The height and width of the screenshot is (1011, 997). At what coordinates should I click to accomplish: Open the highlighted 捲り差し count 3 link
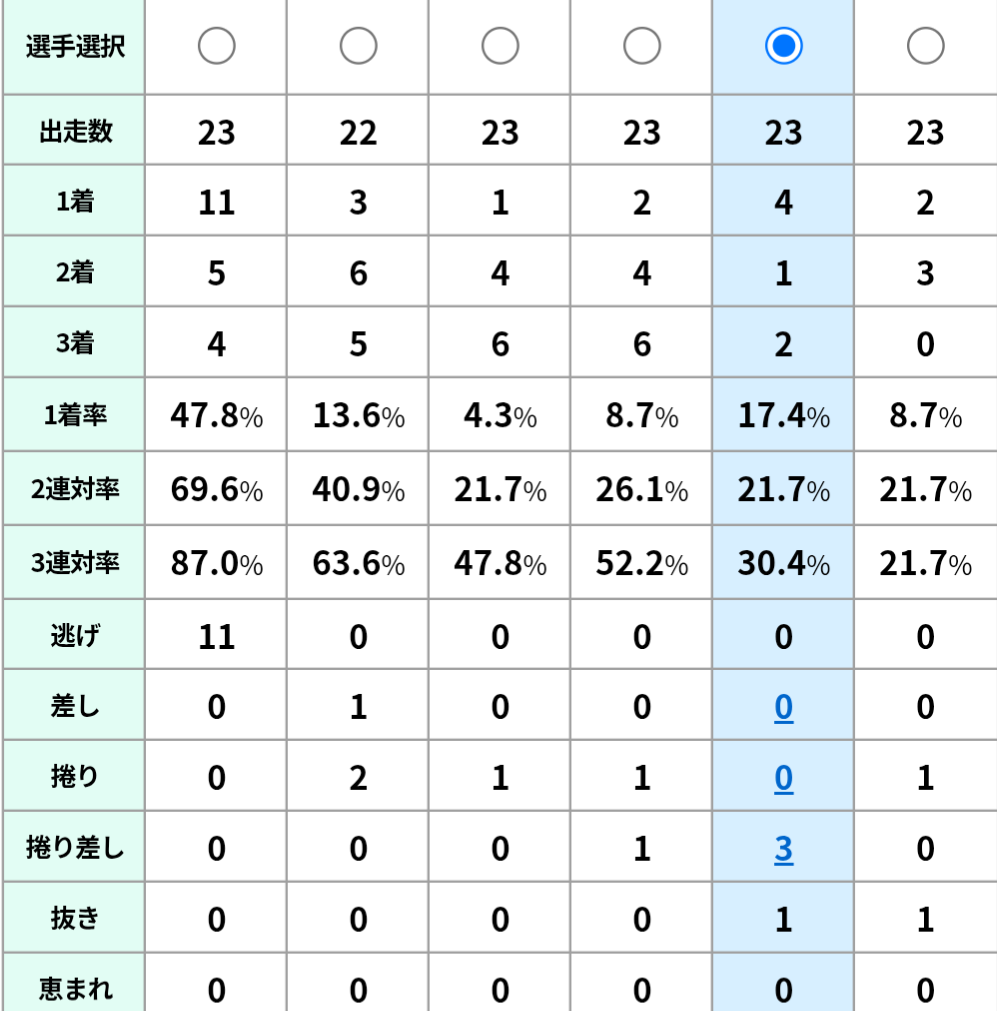click(x=784, y=849)
